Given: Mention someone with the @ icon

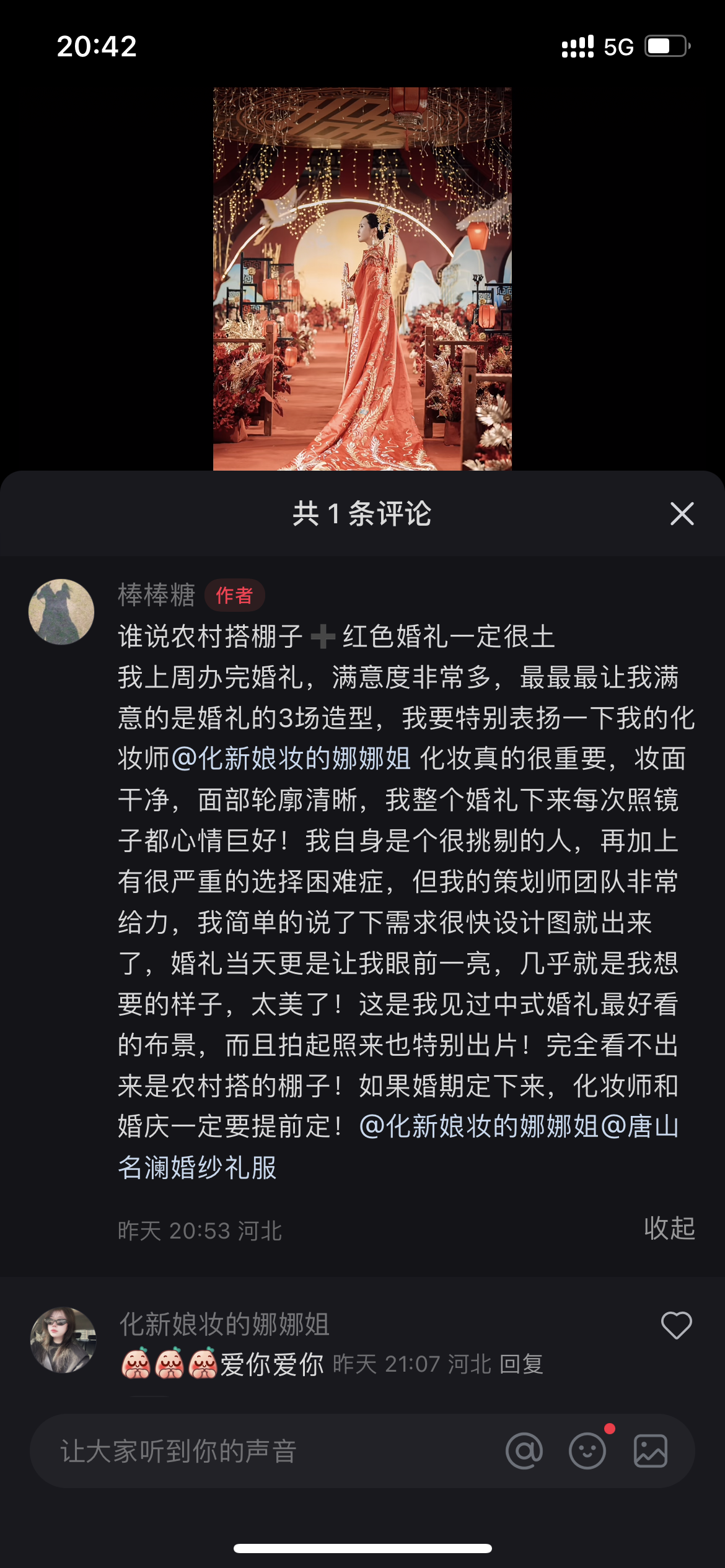Looking at the screenshot, I should [x=524, y=1451].
